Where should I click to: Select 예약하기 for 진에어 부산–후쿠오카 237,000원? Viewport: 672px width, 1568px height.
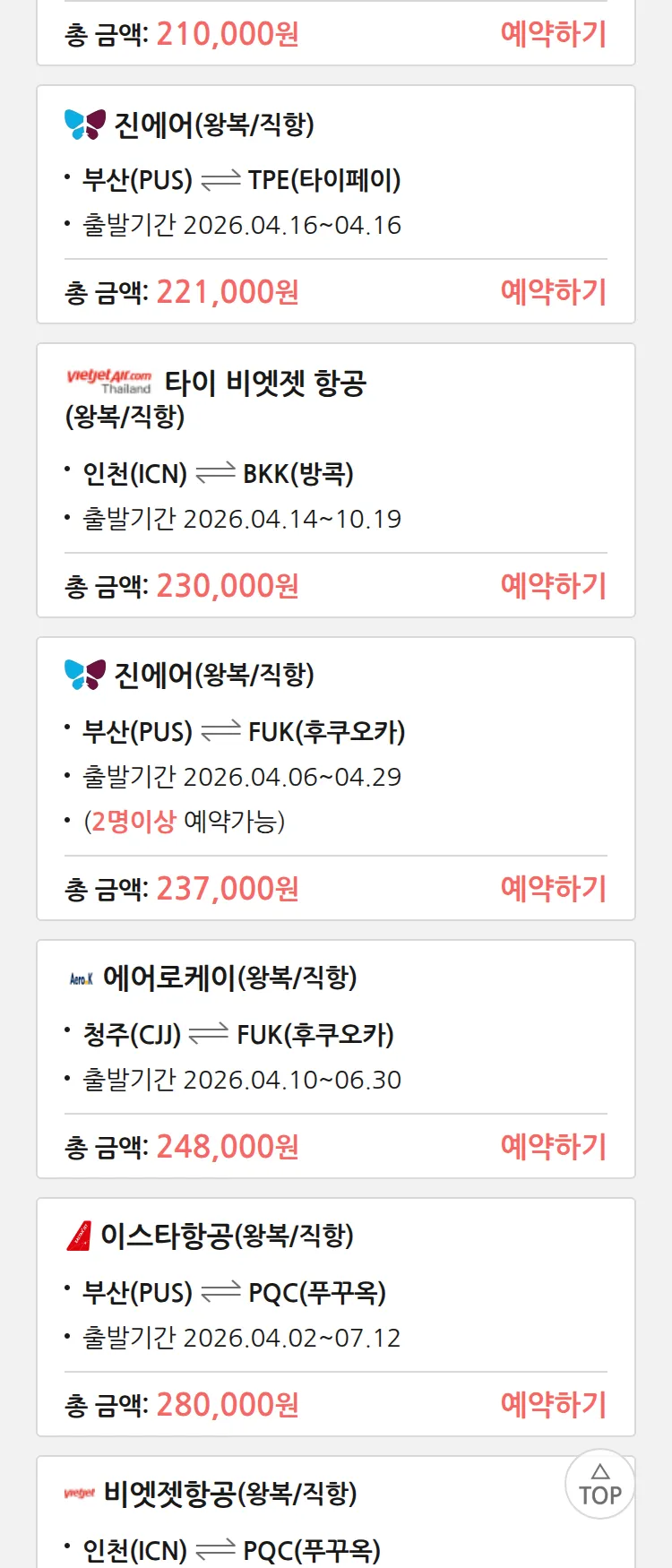553,889
